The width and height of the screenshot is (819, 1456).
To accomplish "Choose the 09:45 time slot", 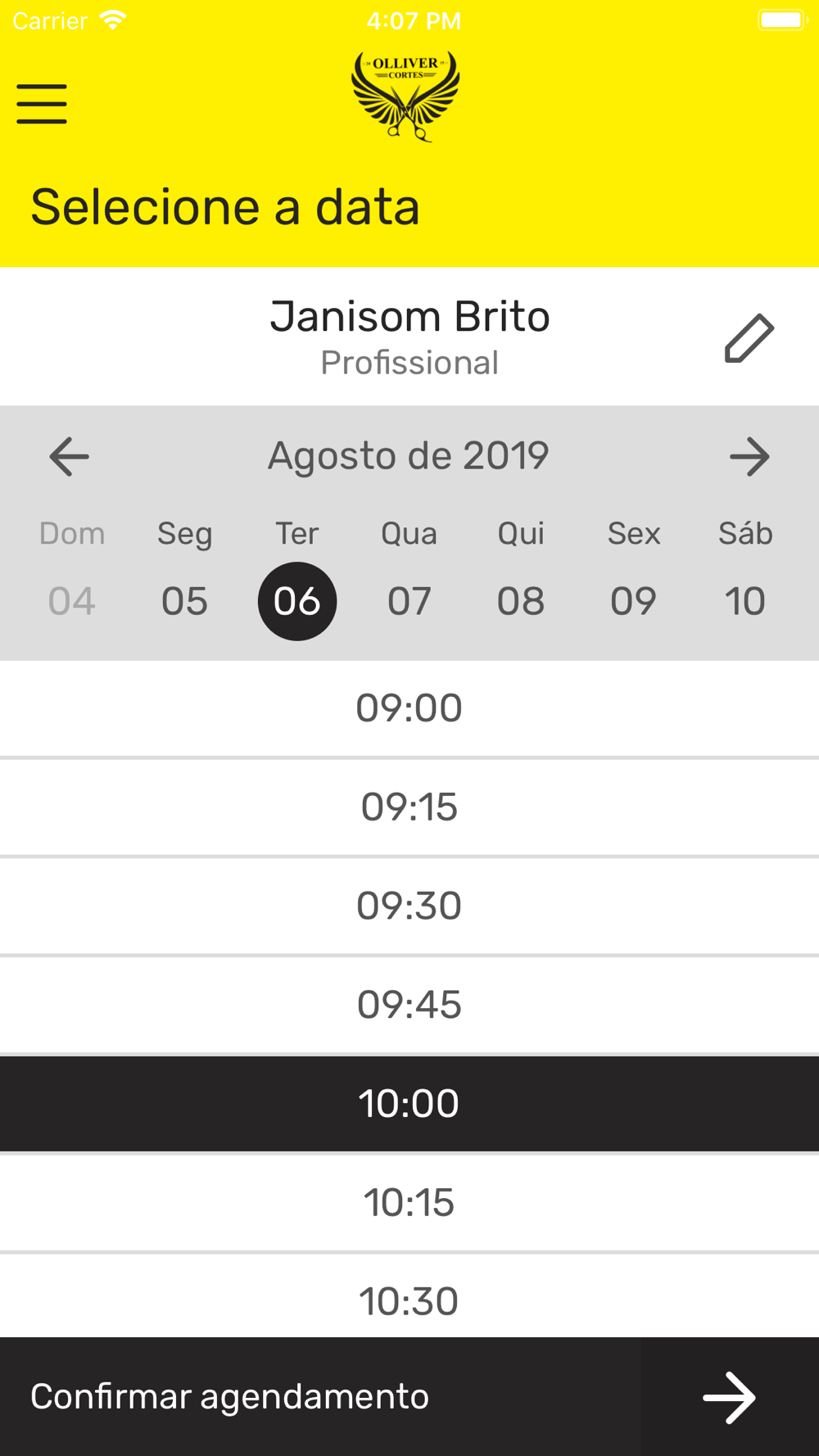I will coord(409,1005).
